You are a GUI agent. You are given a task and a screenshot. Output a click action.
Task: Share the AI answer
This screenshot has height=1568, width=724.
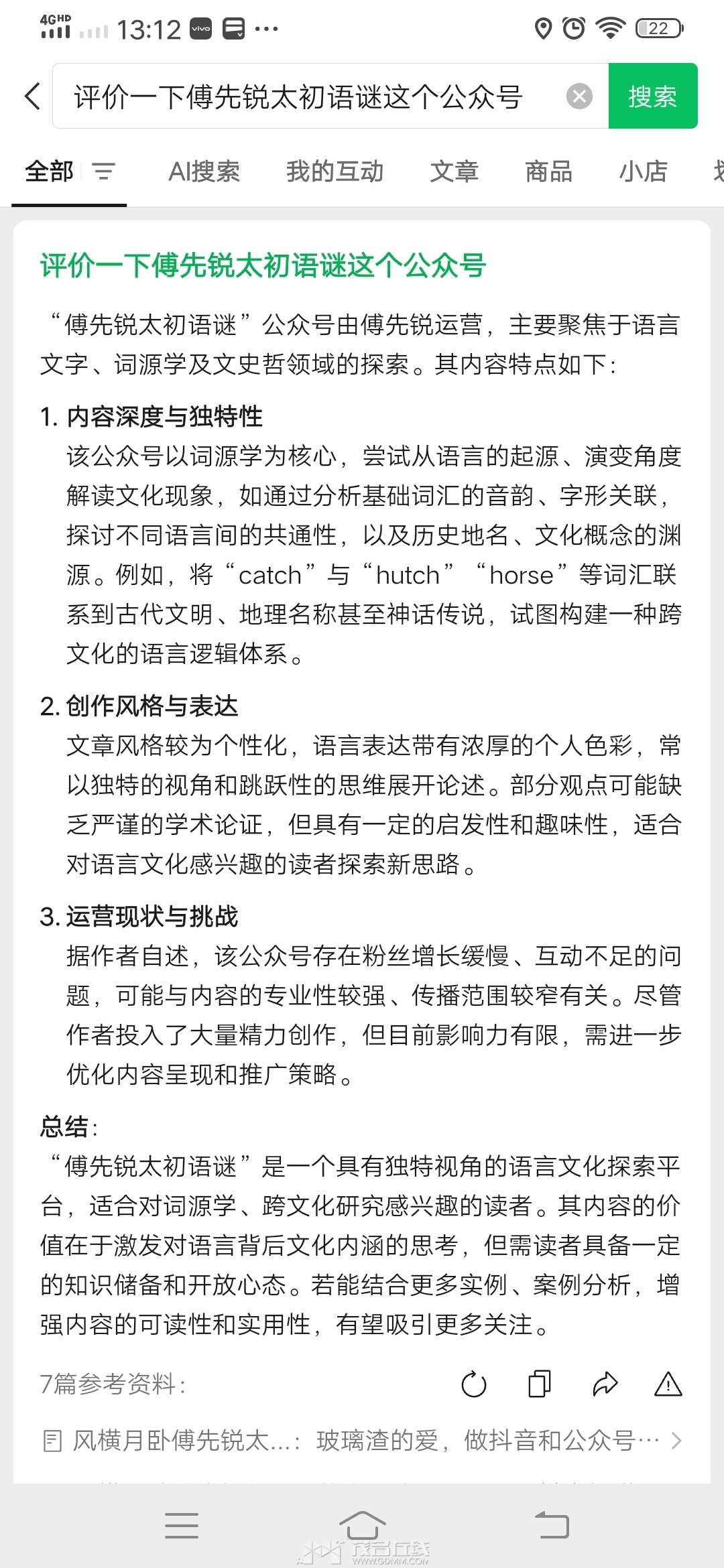[605, 1384]
